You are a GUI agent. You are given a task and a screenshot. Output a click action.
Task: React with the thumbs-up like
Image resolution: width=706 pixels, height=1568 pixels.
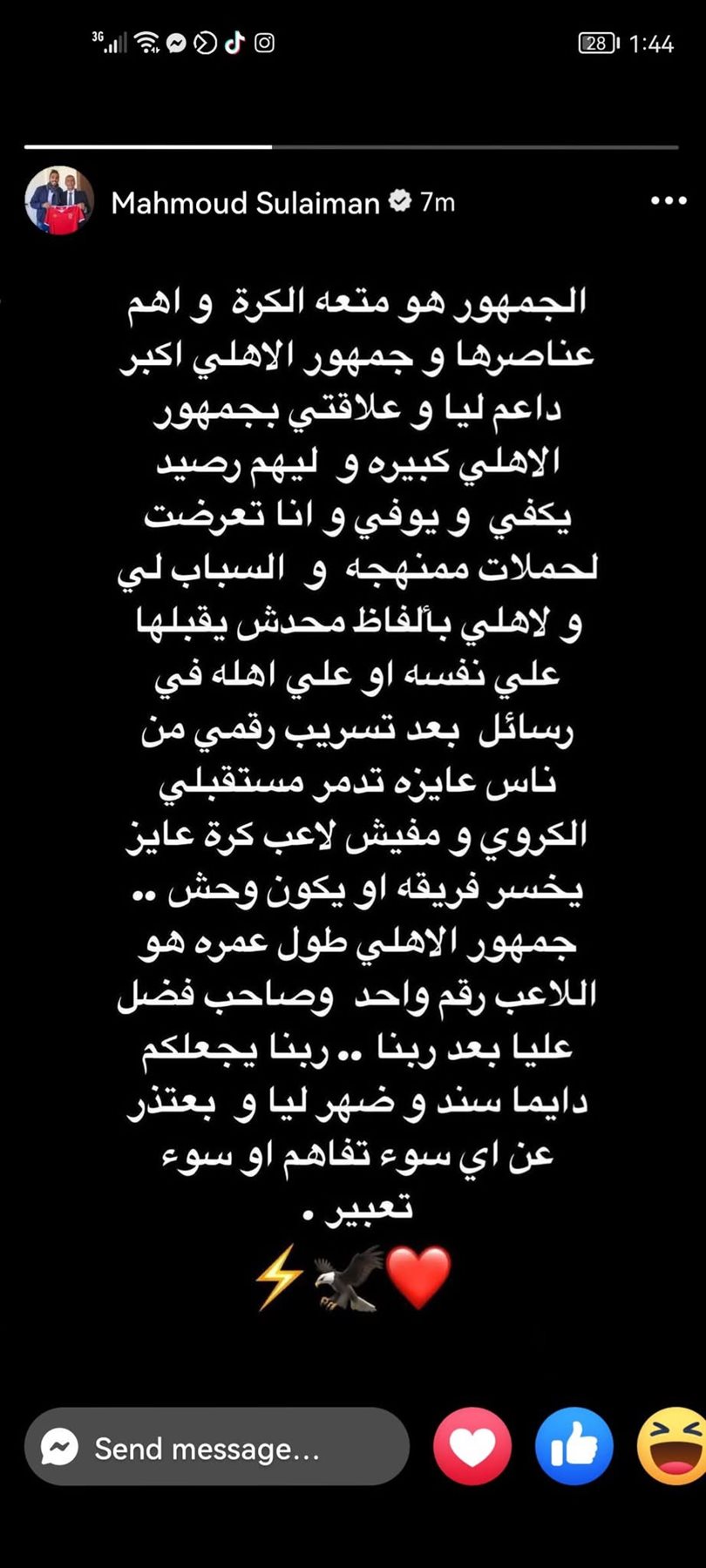click(x=574, y=1447)
